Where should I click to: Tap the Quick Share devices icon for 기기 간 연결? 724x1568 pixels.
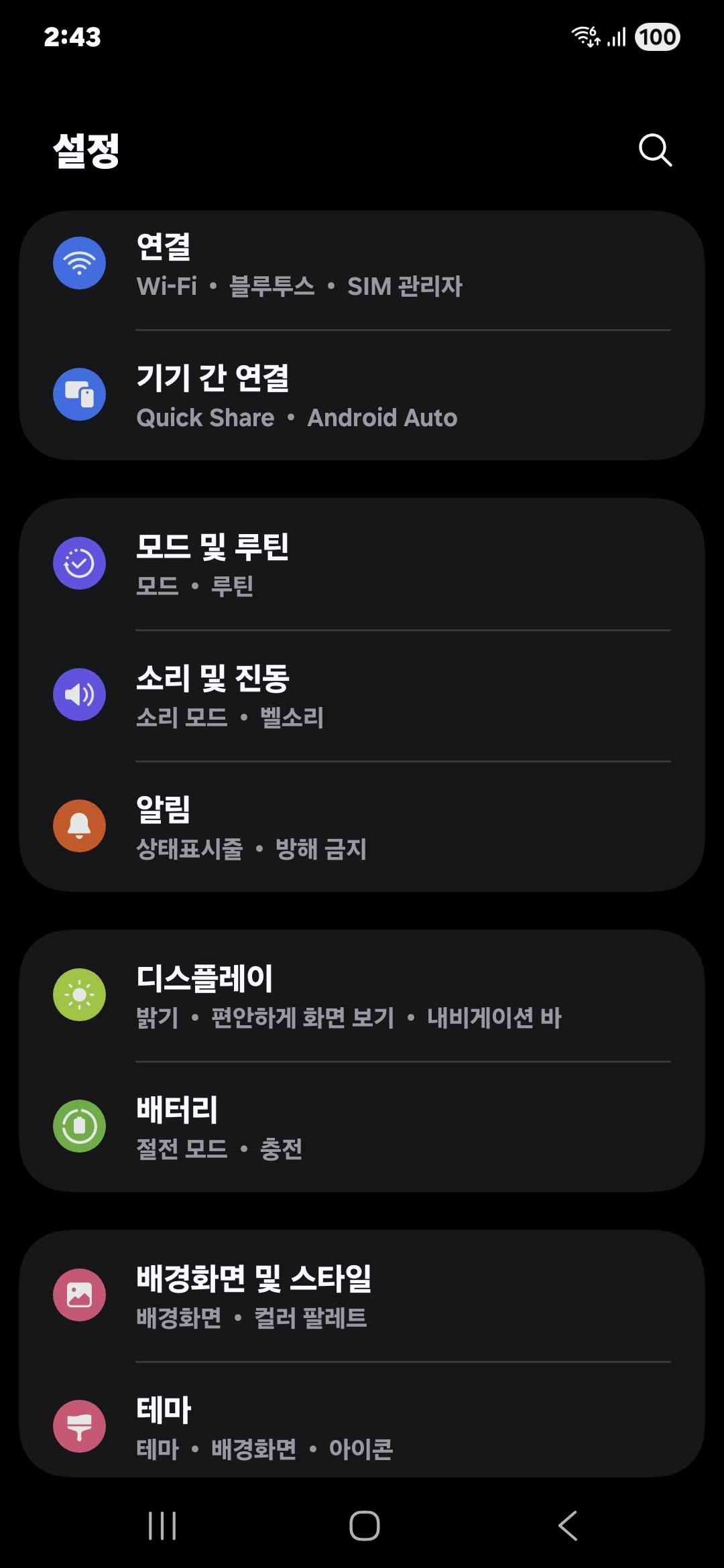80,395
